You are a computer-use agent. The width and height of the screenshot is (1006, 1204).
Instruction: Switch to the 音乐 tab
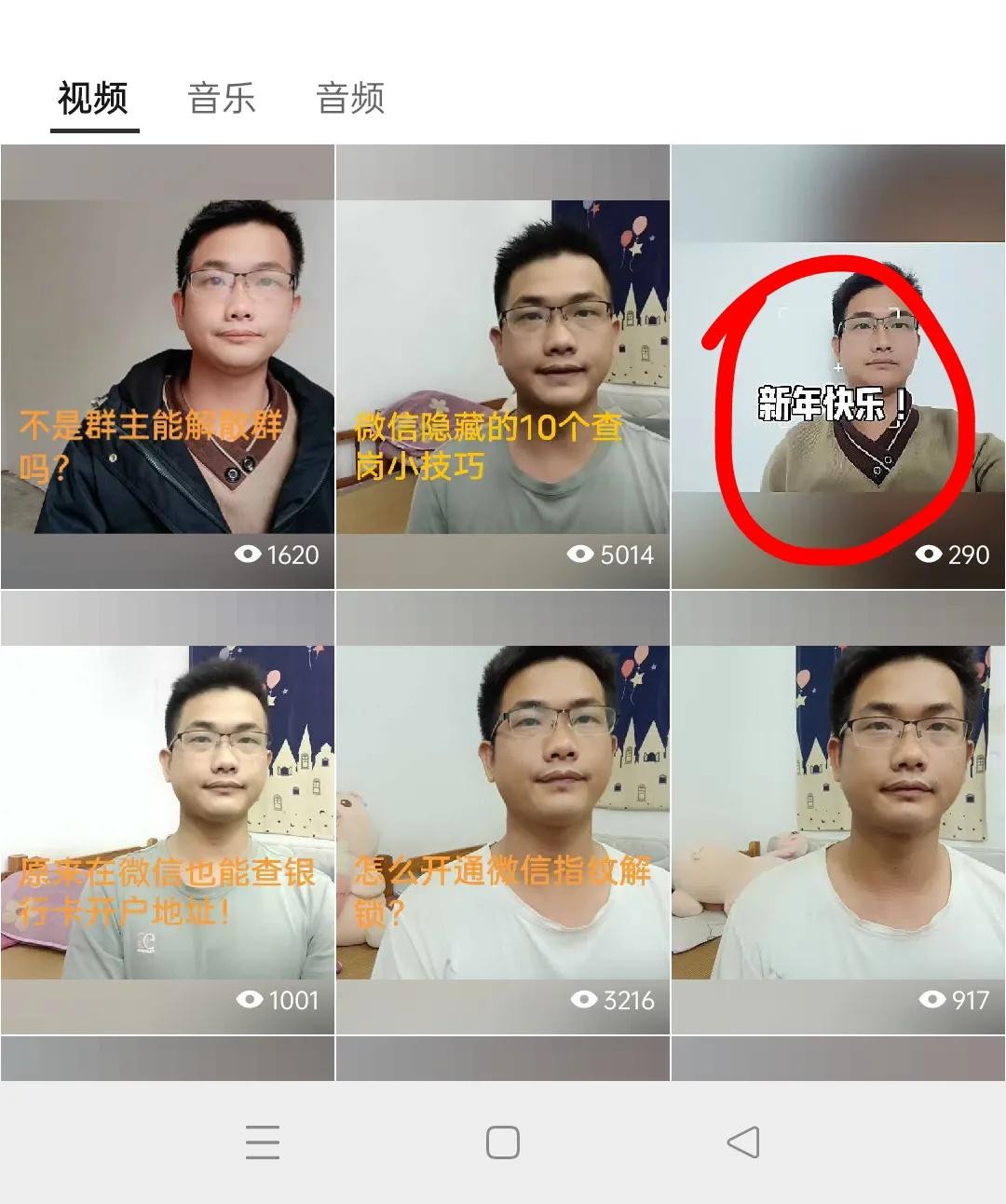click(x=221, y=99)
